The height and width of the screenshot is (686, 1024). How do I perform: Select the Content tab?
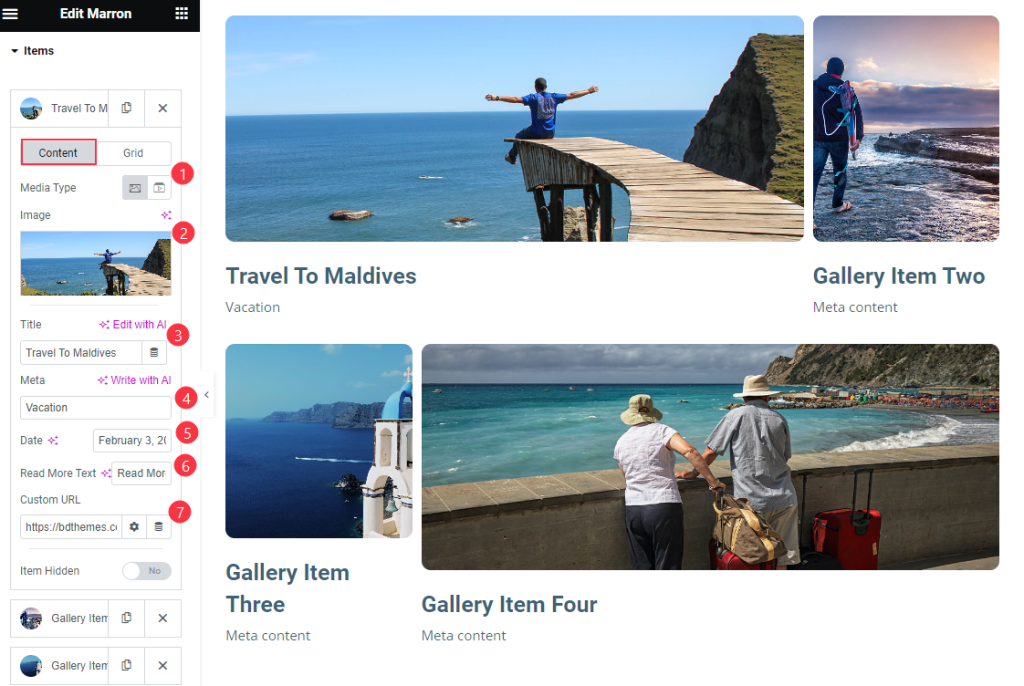click(x=59, y=153)
